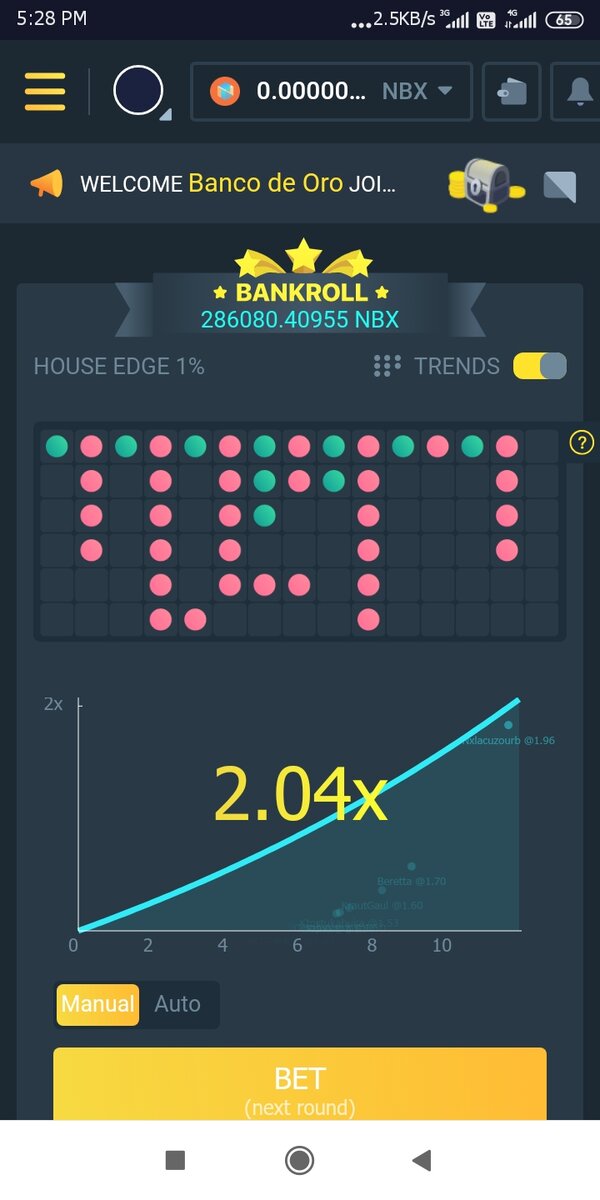
Task: Open the notifications bell
Action: 579,92
